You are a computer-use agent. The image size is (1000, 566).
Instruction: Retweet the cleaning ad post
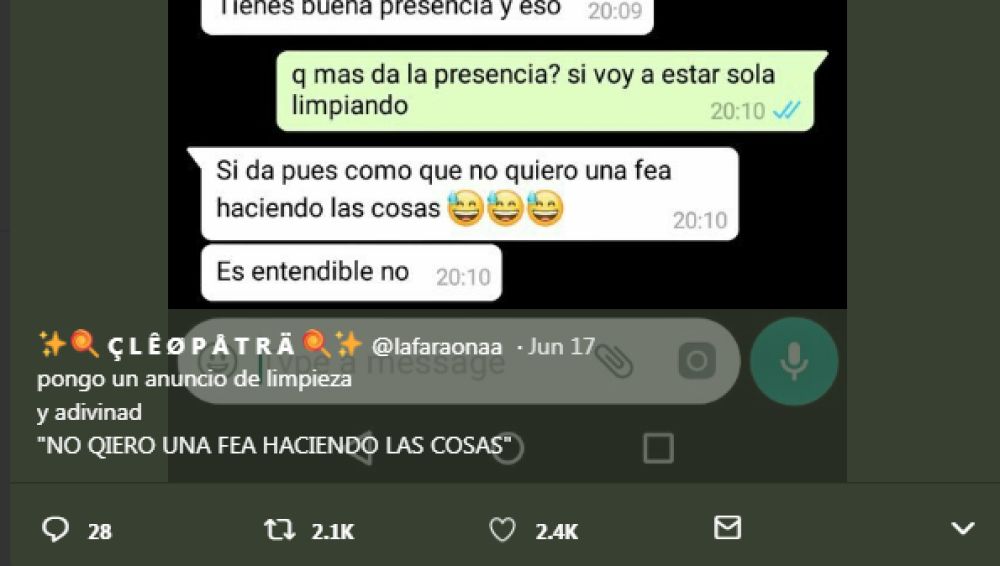pyautogui.click(x=280, y=530)
